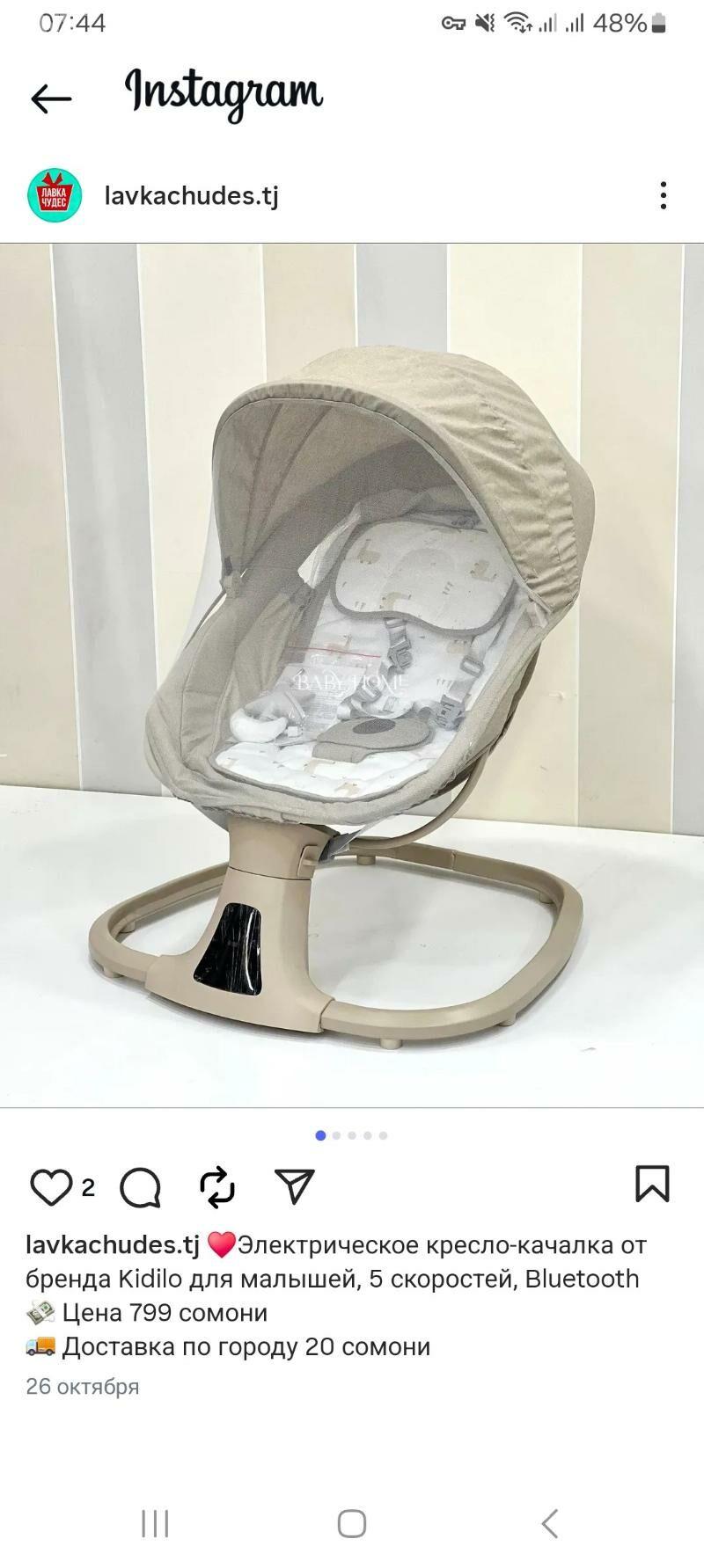Open lavkachudes.tj profile picture
Viewport: 704px width, 1568px height.
point(54,195)
